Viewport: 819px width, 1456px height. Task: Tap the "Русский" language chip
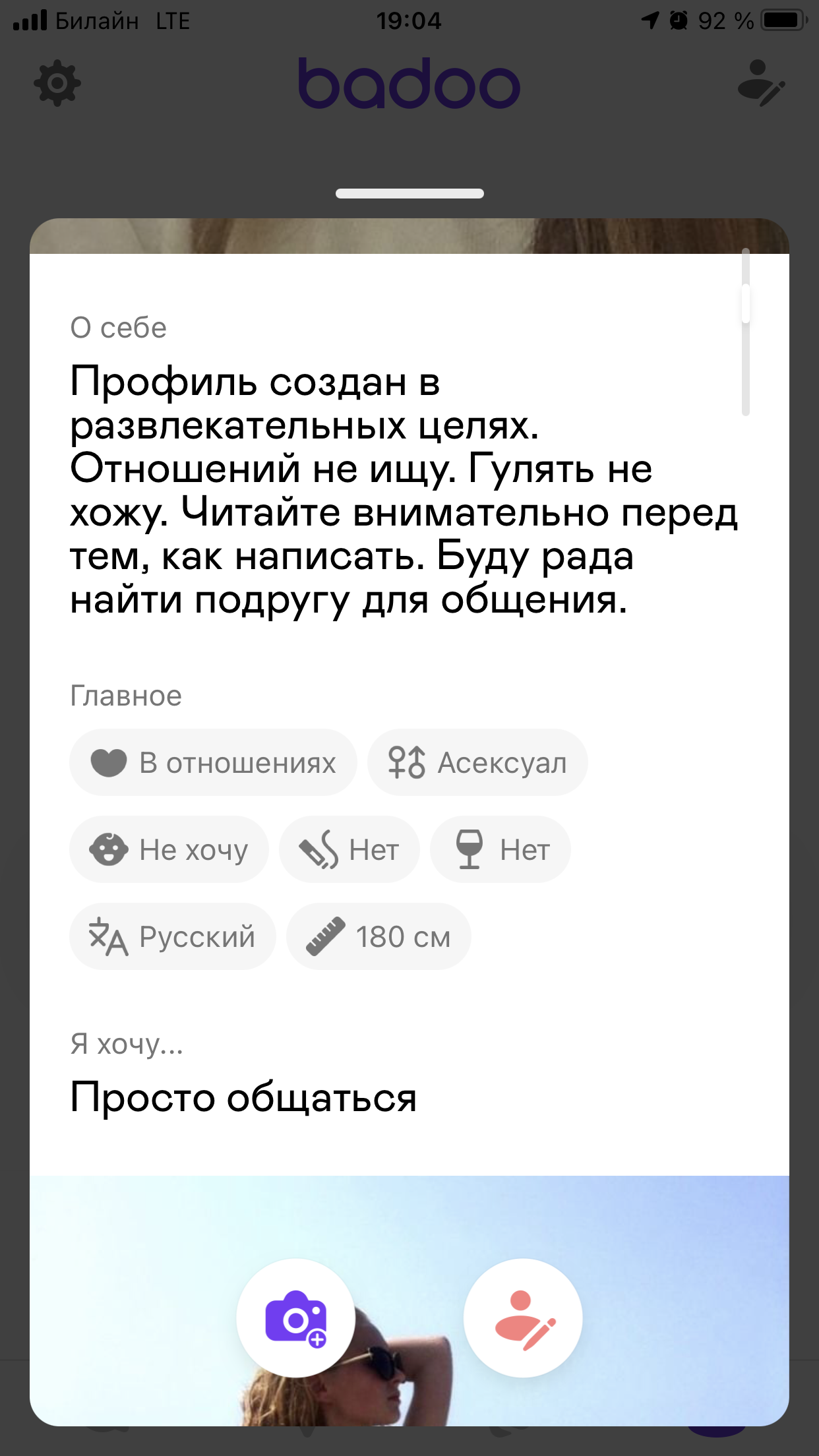pyautogui.click(x=172, y=936)
